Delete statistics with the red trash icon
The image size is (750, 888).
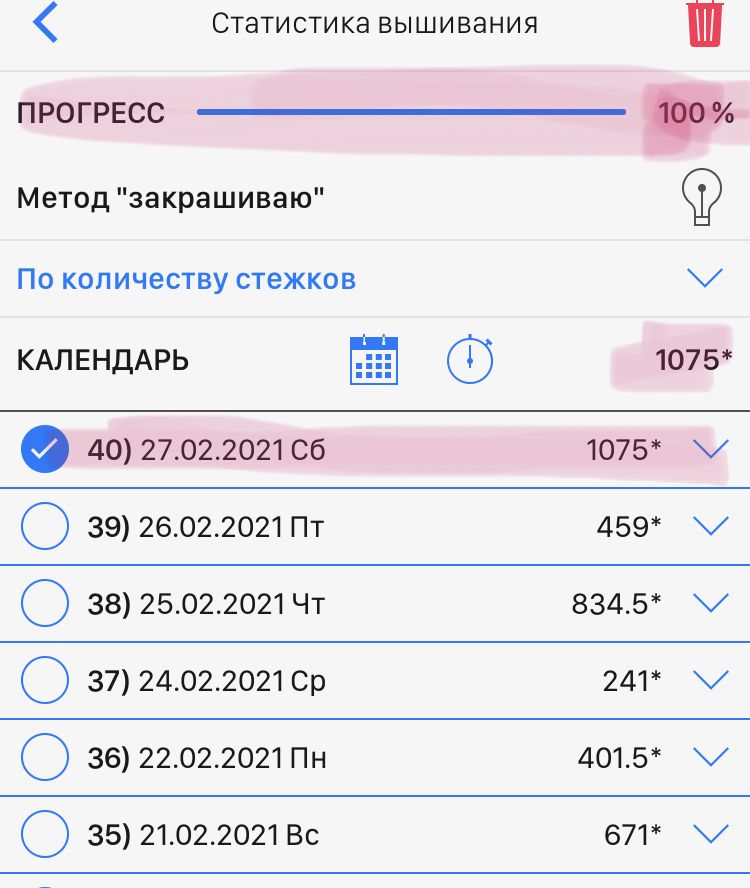click(705, 23)
